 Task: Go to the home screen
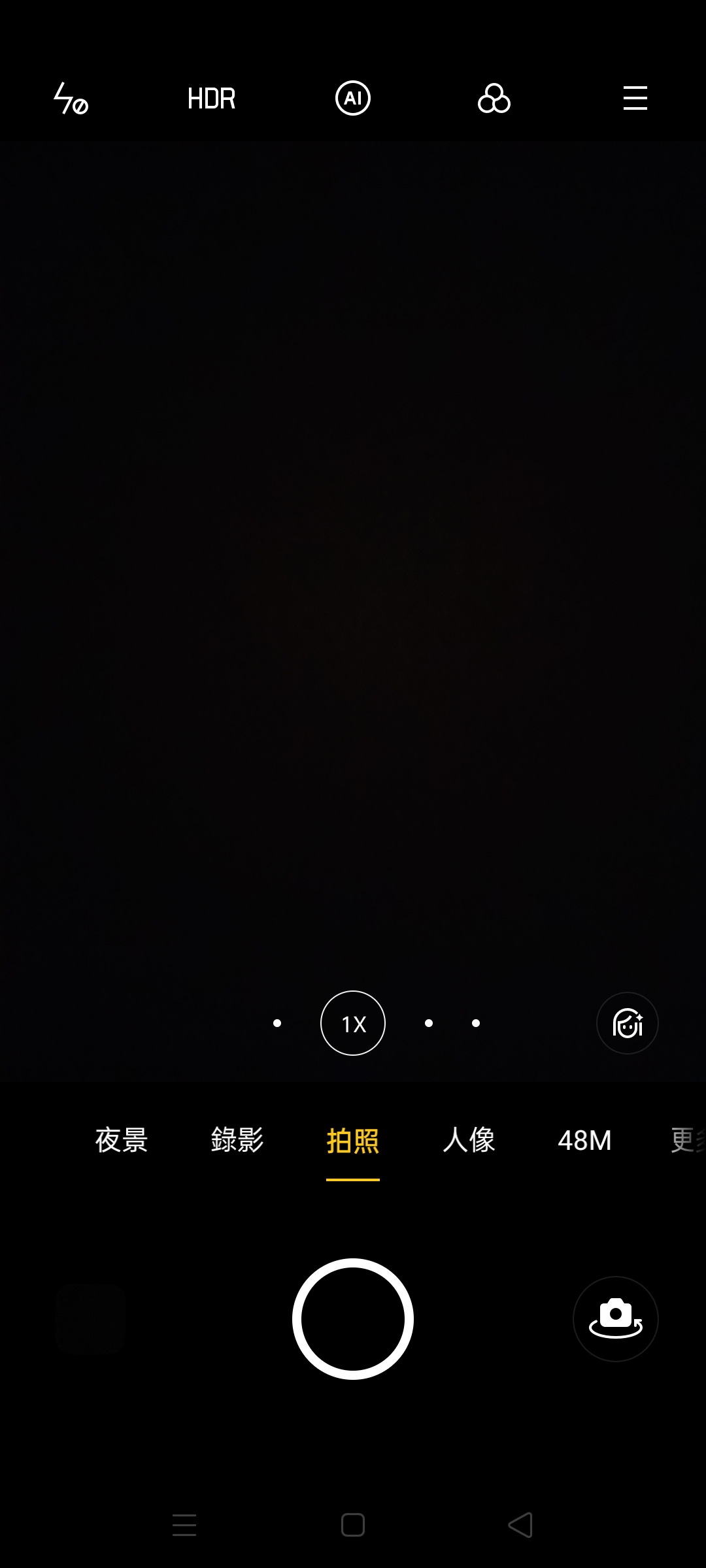(353, 1525)
